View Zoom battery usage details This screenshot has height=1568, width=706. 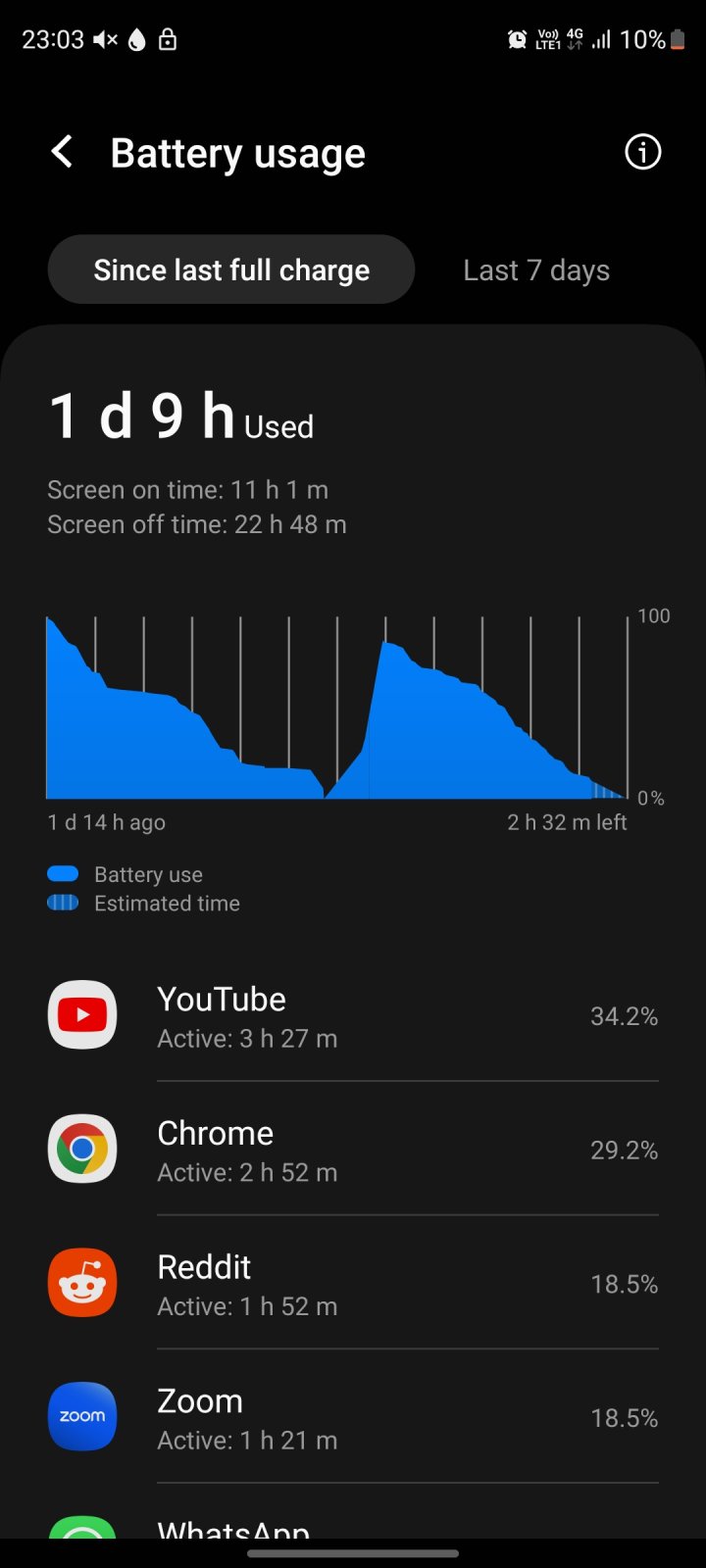tap(353, 1417)
